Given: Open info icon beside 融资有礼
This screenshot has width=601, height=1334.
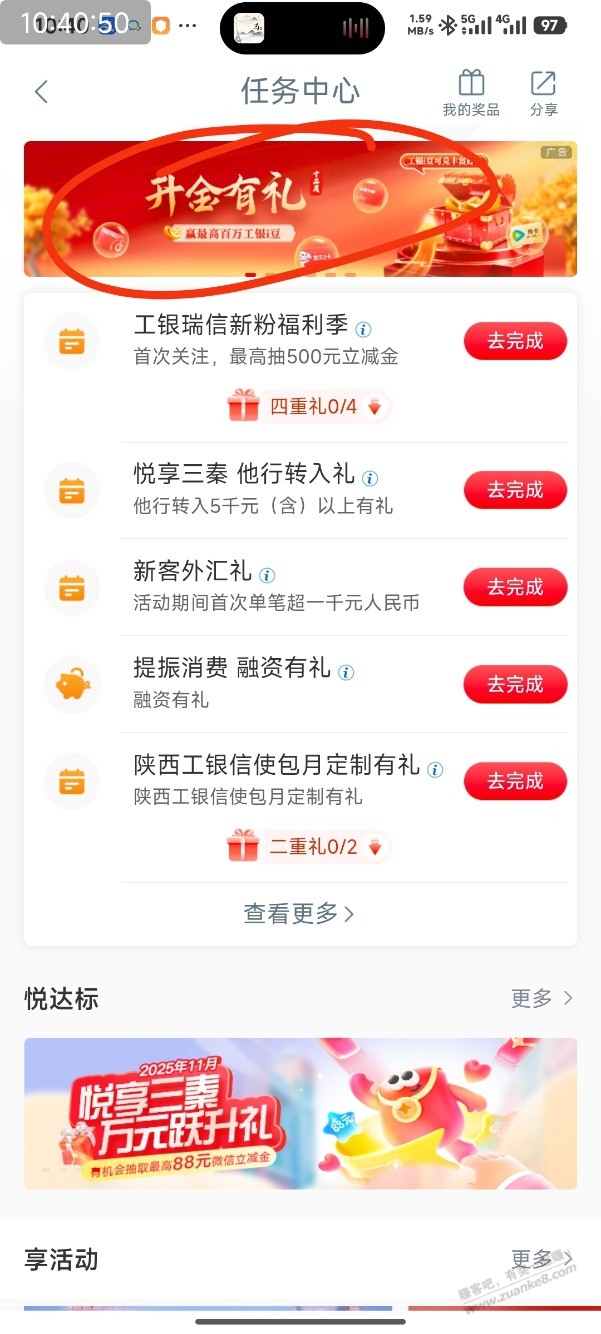Looking at the screenshot, I should (x=346, y=672).
